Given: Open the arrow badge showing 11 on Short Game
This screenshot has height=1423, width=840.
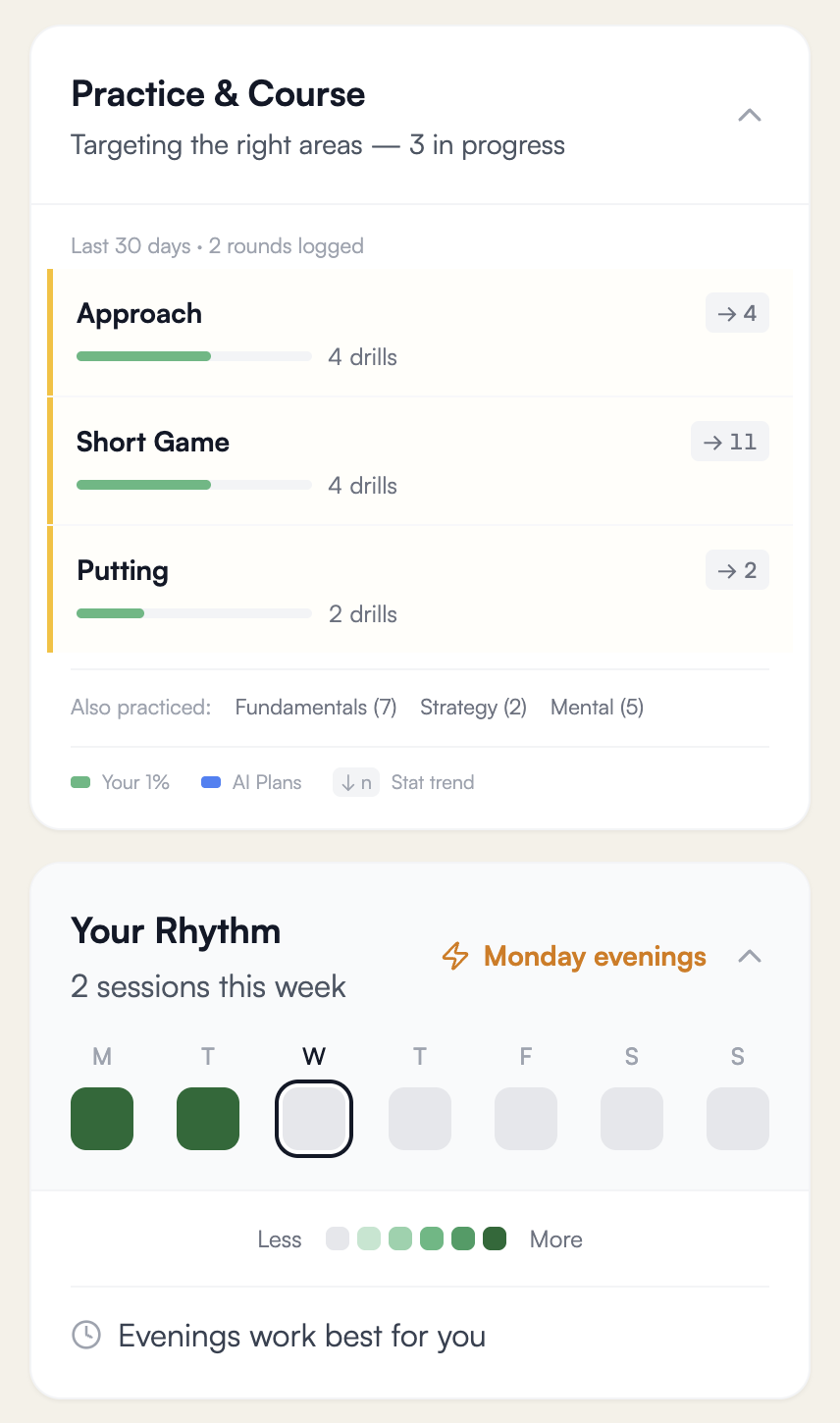Looking at the screenshot, I should (730, 441).
